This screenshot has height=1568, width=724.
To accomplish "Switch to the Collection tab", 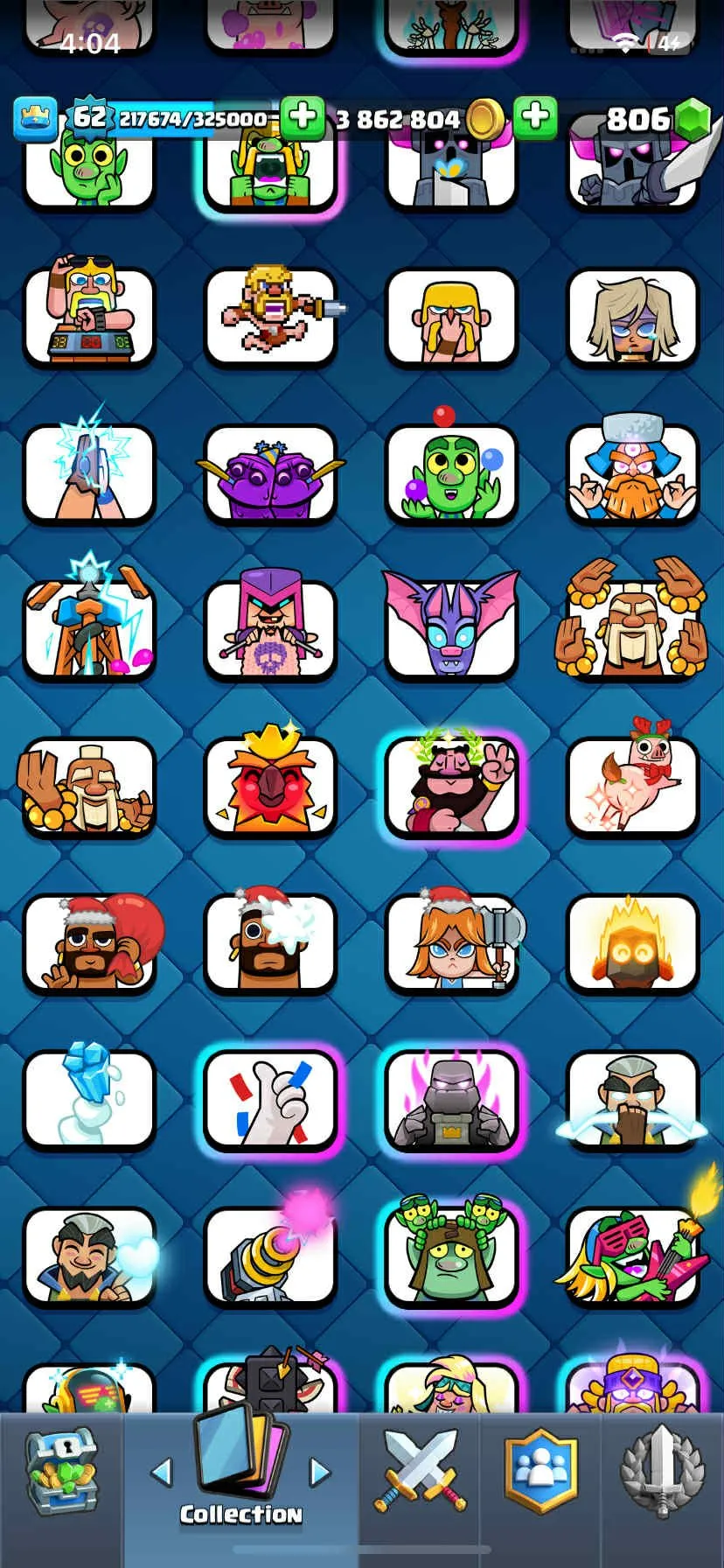I will pos(238,1479).
